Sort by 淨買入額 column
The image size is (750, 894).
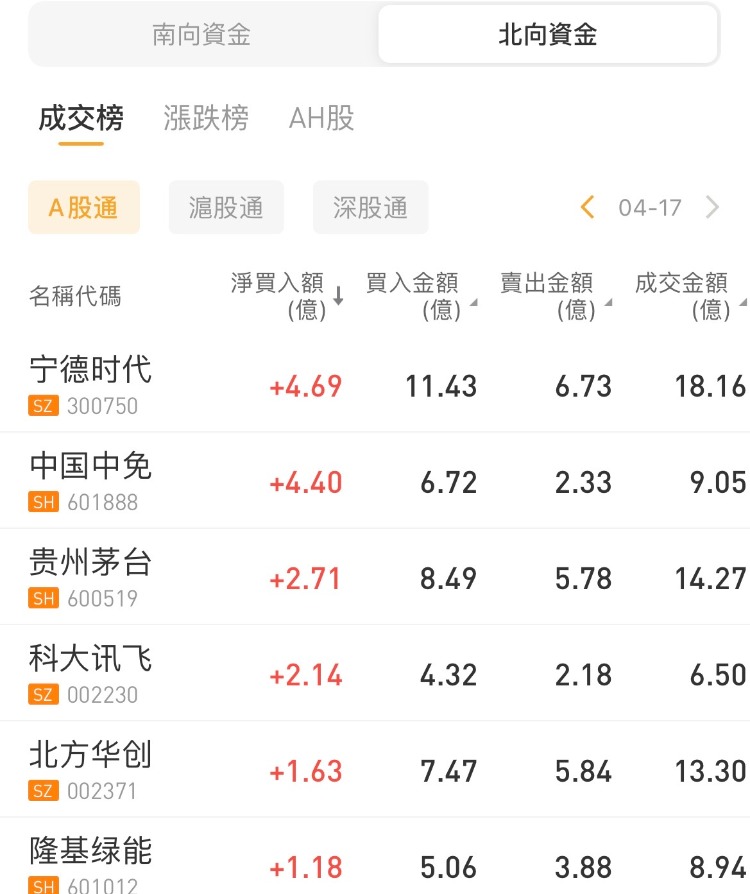click(287, 296)
